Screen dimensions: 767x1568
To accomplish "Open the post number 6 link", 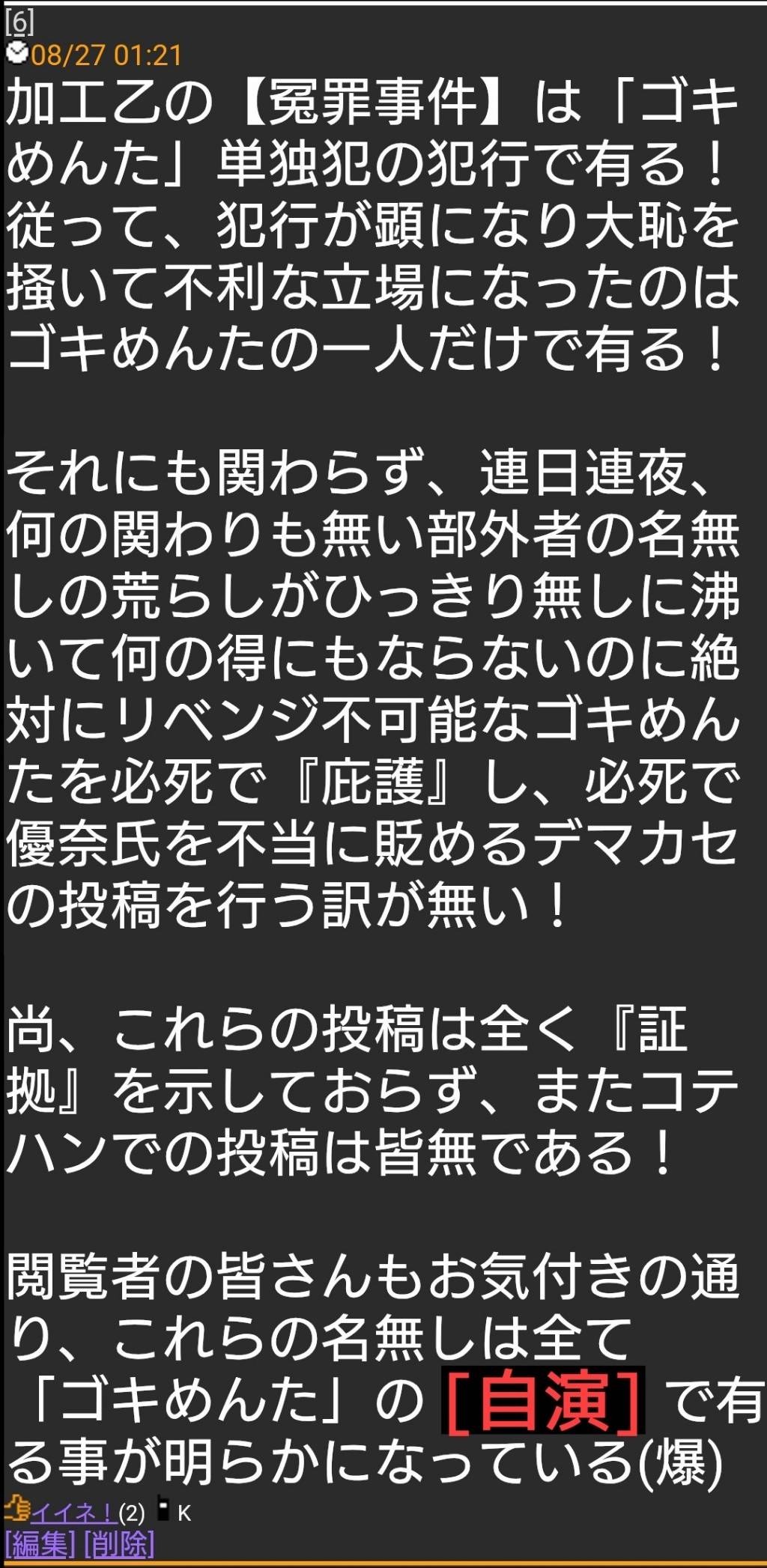I will pyautogui.click(x=19, y=23).
